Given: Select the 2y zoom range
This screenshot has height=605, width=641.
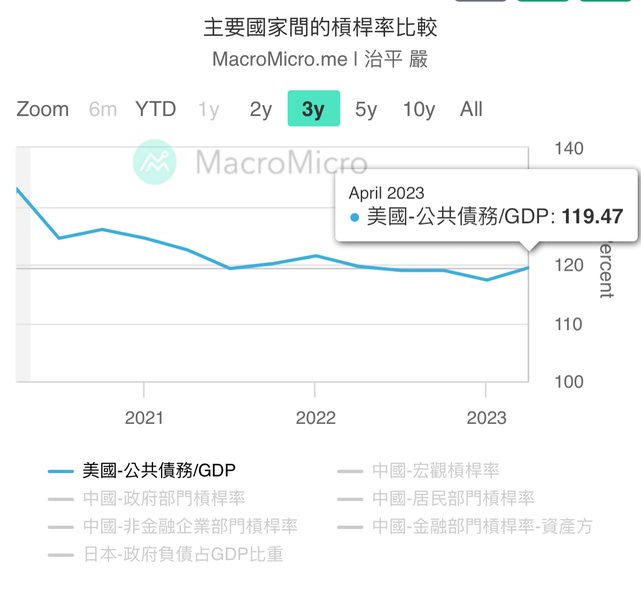Looking at the screenshot, I should (260, 109).
